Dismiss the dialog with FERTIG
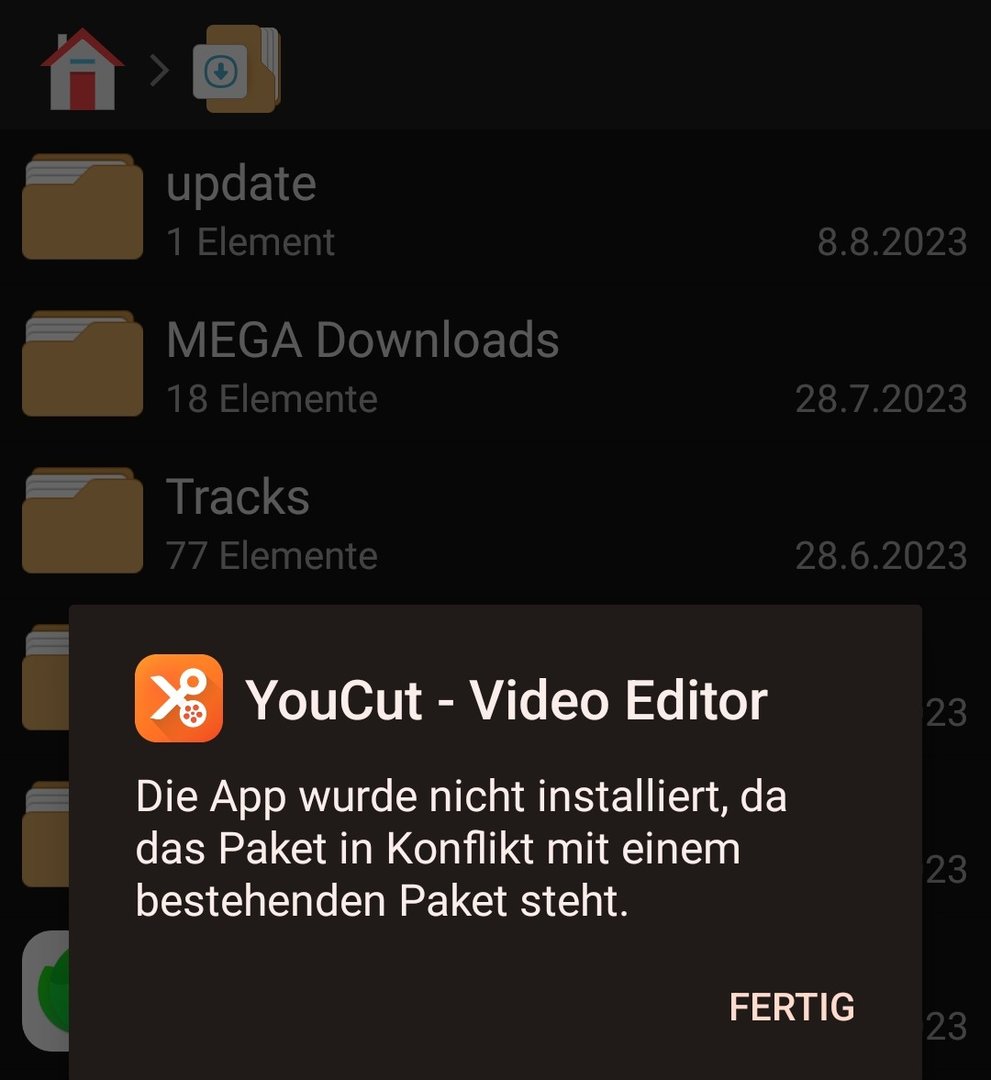 (791, 1007)
